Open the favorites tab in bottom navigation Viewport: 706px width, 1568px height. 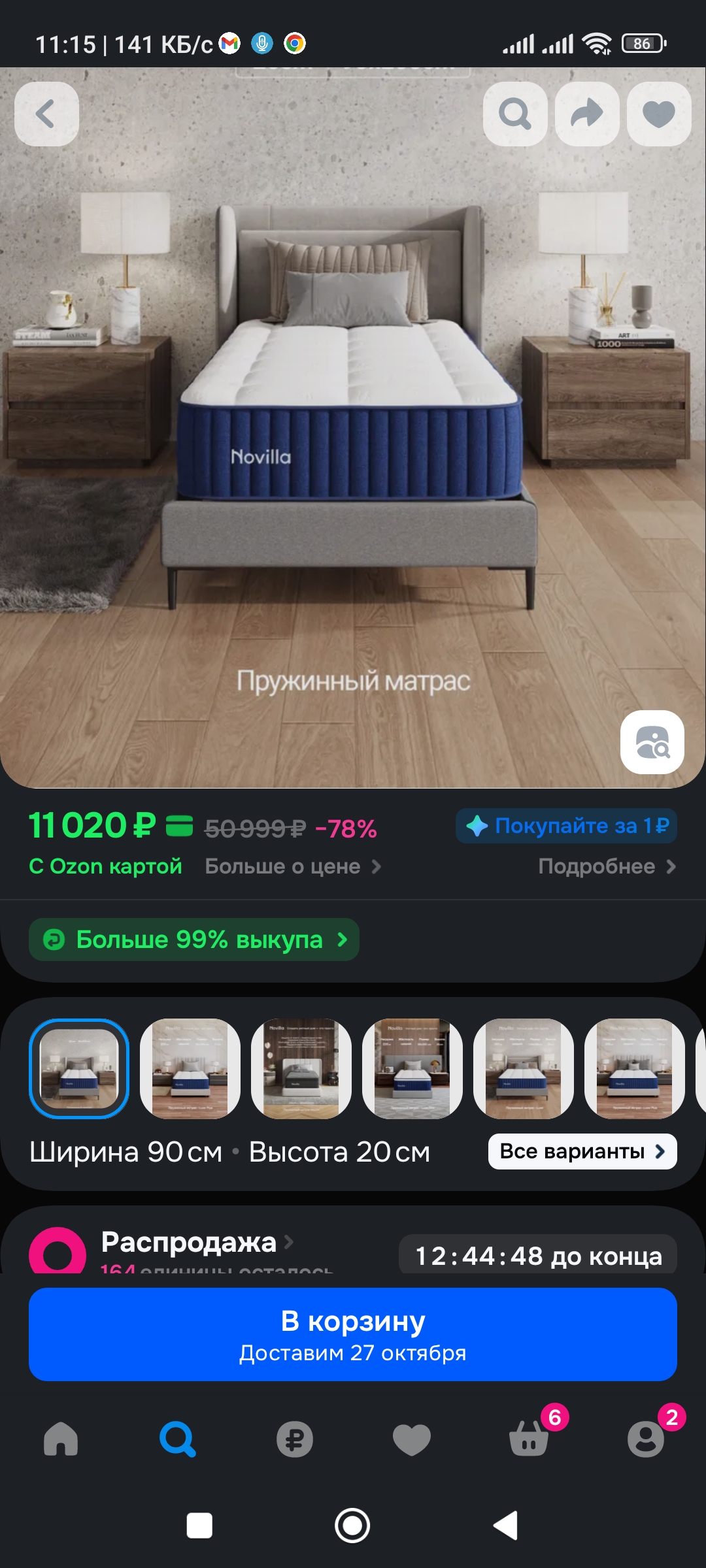click(412, 1439)
